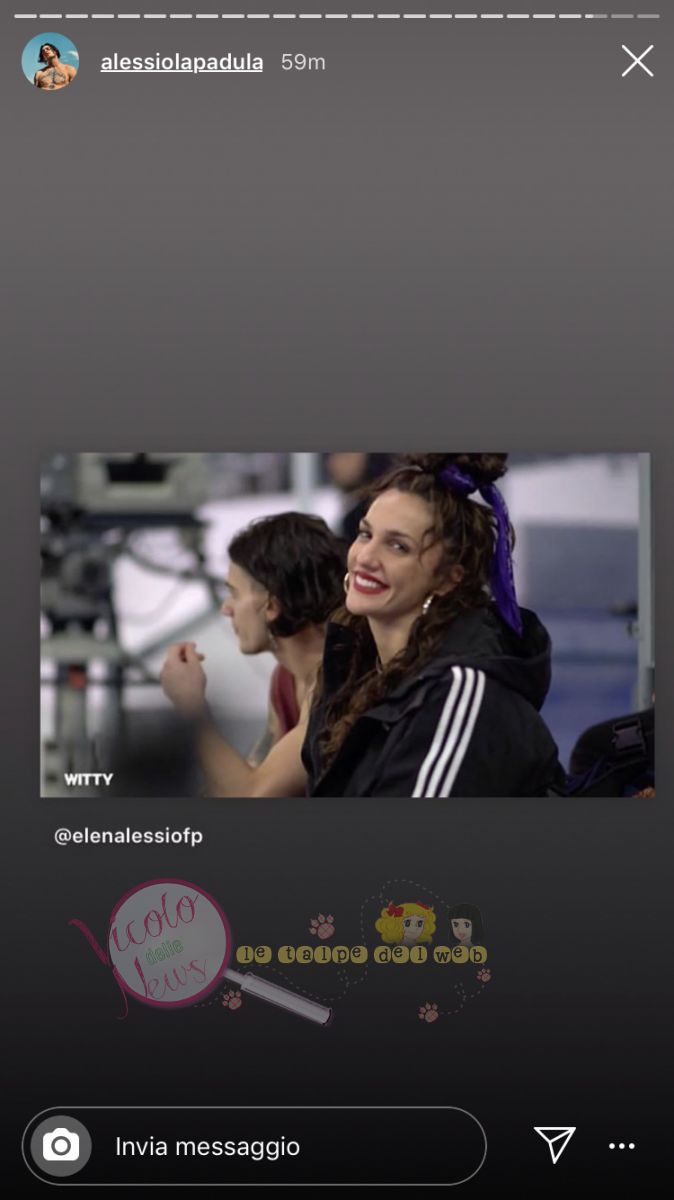674x1200 pixels.
Task: Tap the Invia messaggio field
Action: click(x=290, y=1146)
